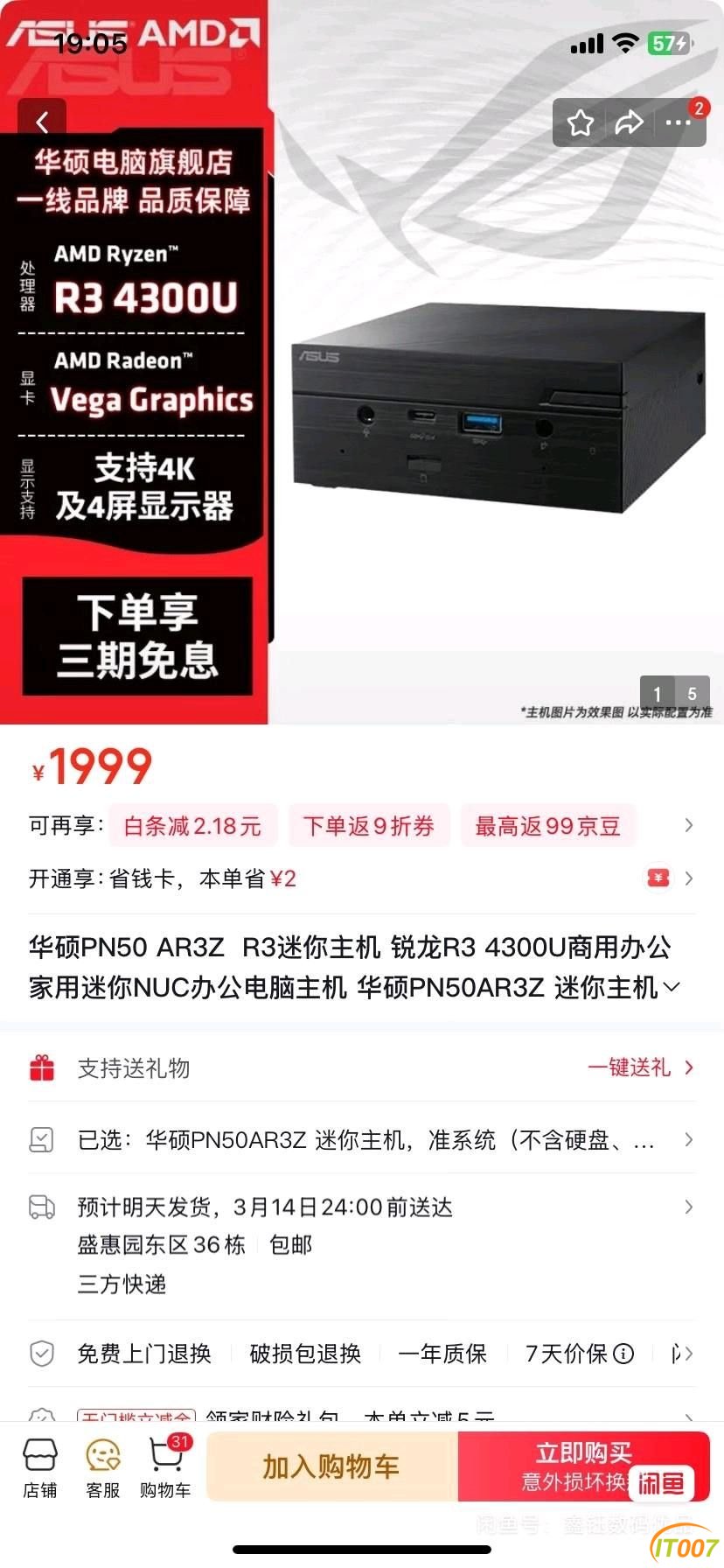Open the 可再享 promotions list
The image size is (724, 1568).
[x=686, y=824]
